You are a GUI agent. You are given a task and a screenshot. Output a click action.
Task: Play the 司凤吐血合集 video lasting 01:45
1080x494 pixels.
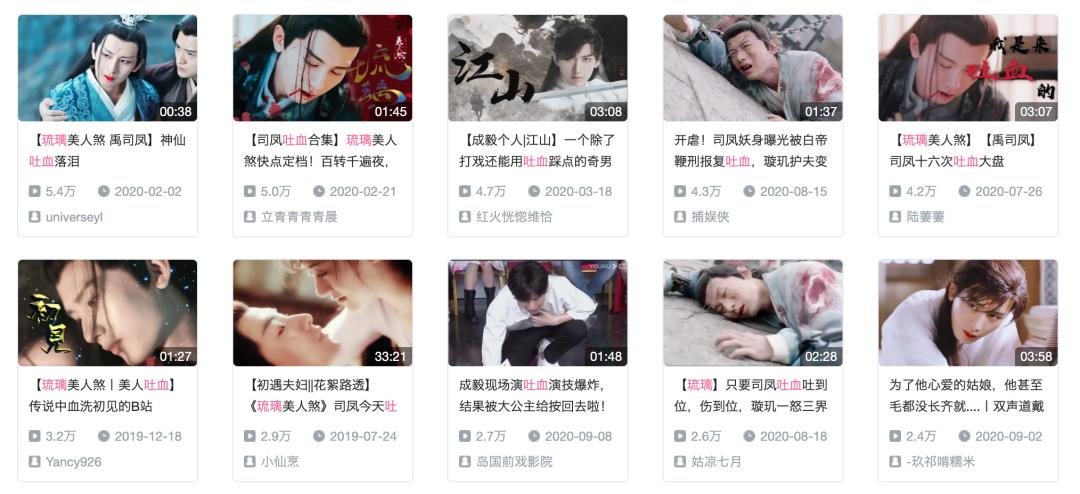pyautogui.click(x=322, y=68)
